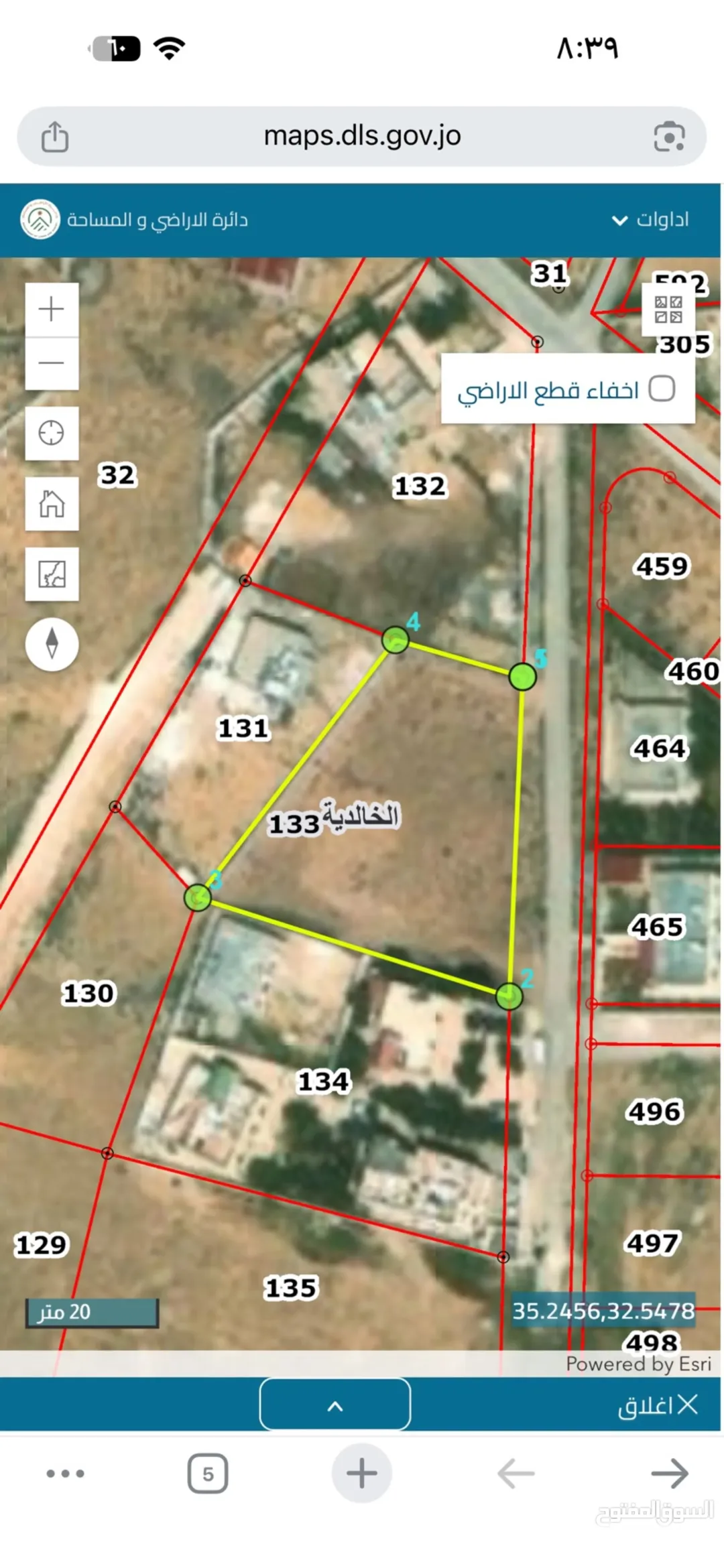Locate my current position on map

[x=52, y=433]
